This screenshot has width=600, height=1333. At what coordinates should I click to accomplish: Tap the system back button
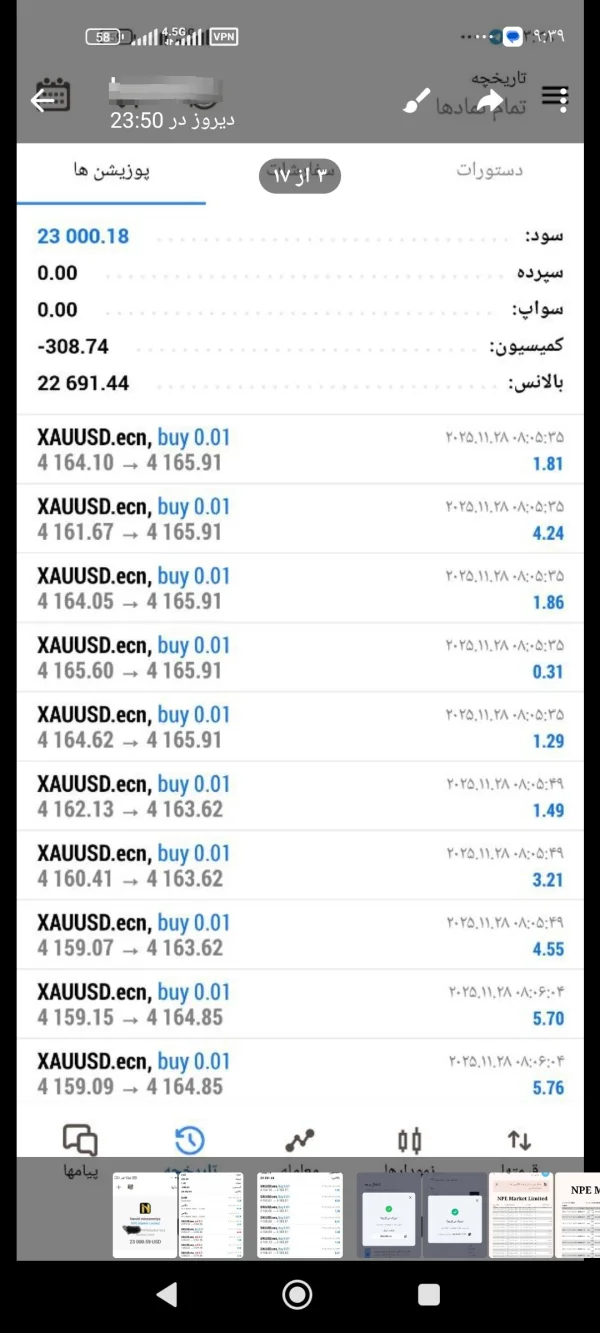pos(167,1295)
